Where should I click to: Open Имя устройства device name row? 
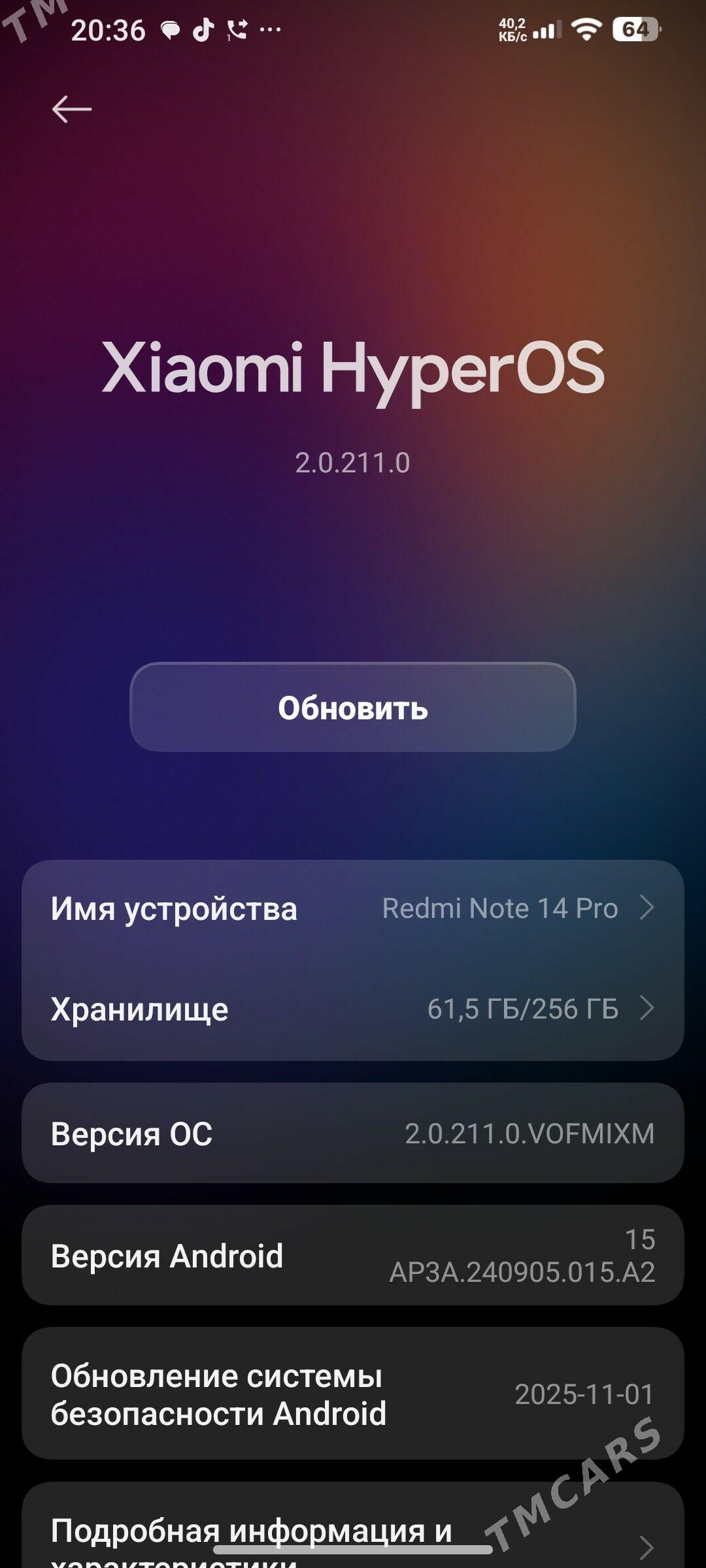click(353, 909)
